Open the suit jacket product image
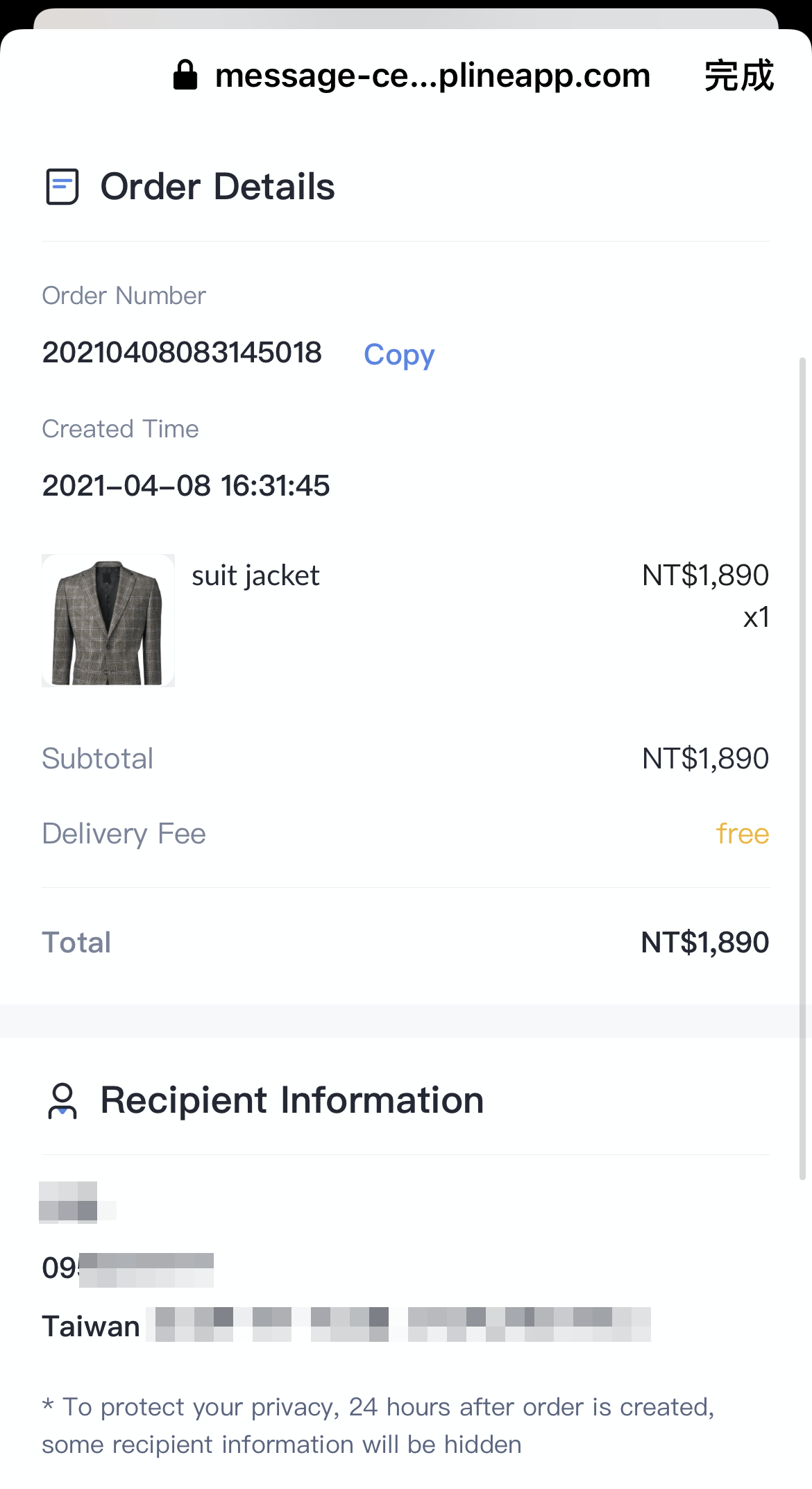The width and height of the screenshot is (812, 1489). [x=108, y=620]
